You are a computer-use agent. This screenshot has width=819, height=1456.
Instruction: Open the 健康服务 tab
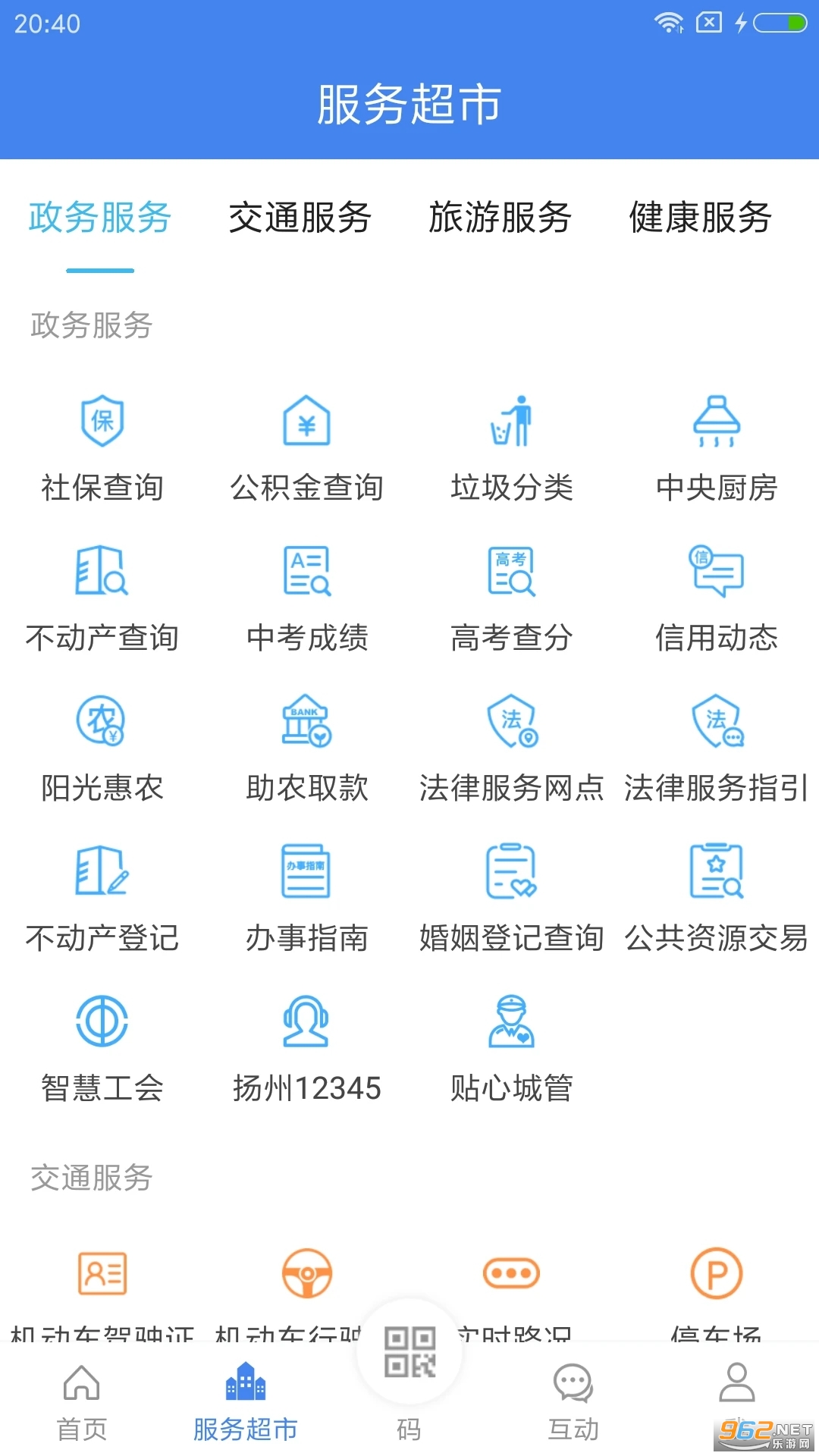point(700,218)
